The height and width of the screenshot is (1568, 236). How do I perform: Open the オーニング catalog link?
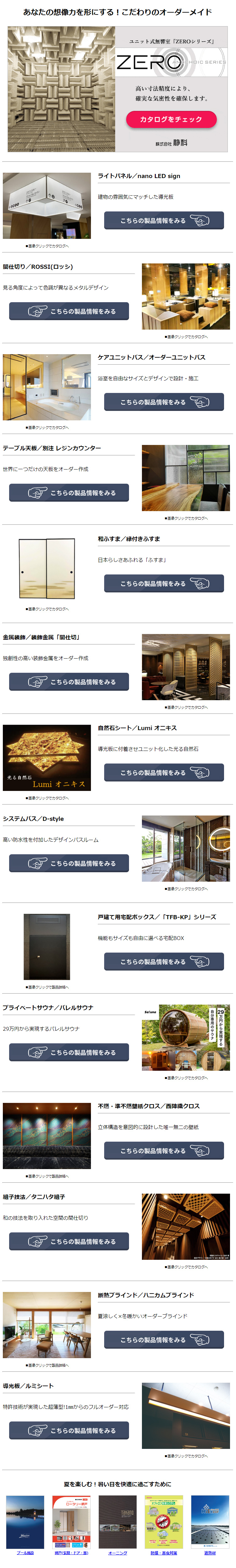pyautogui.click(x=117, y=1553)
